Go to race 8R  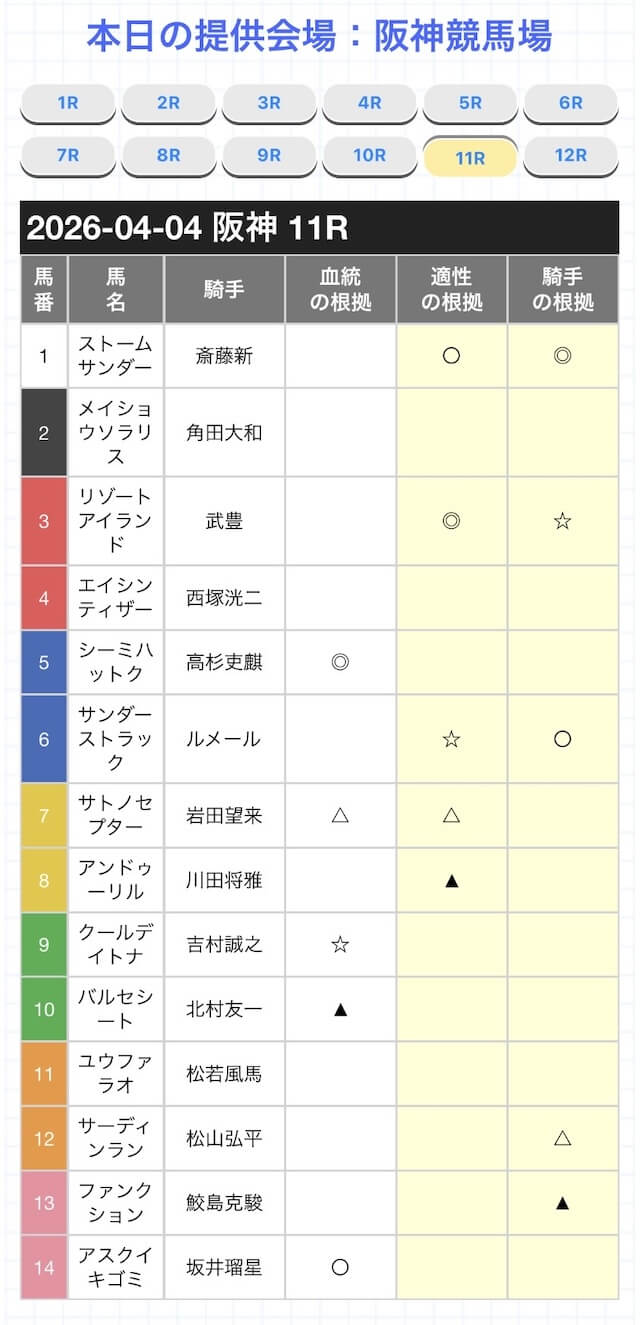click(169, 156)
